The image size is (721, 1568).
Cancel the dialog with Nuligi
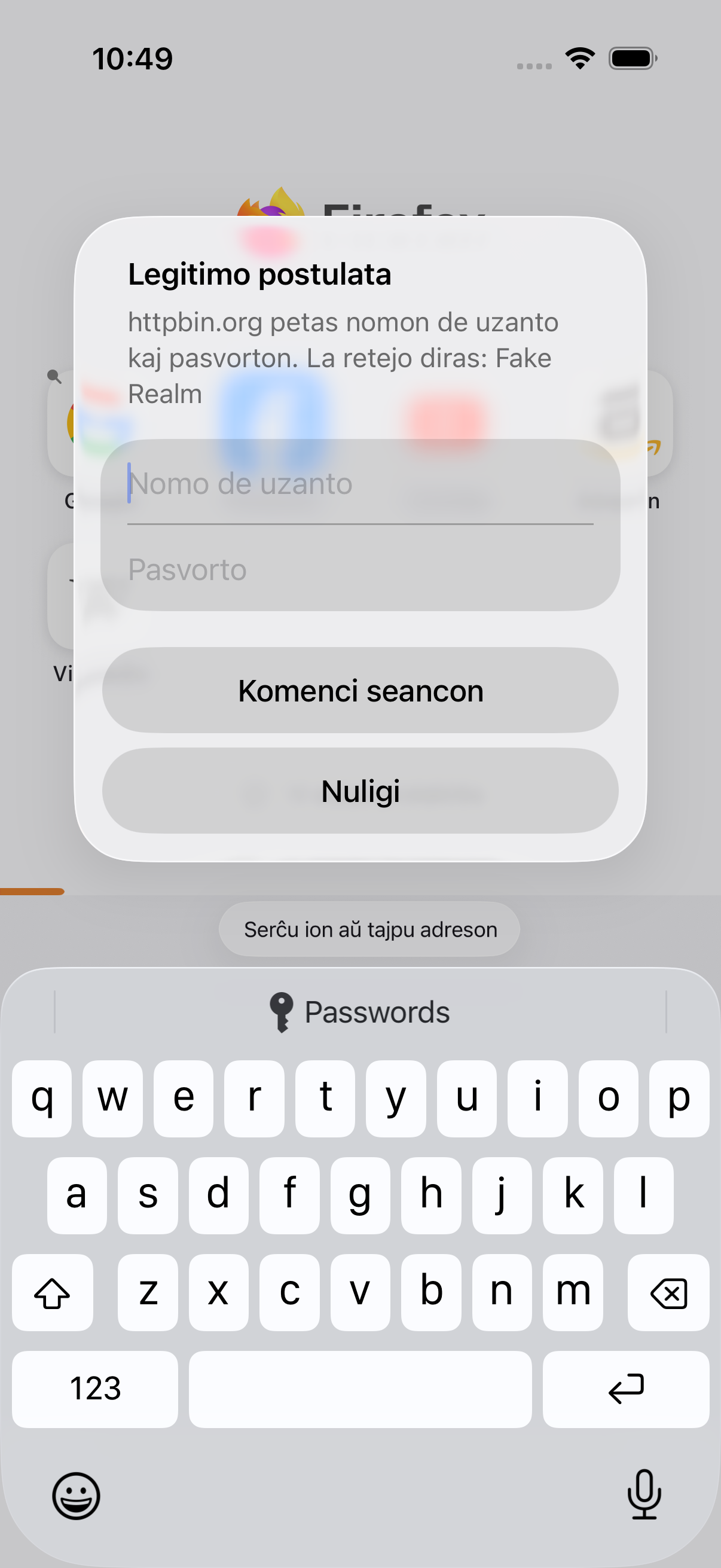click(360, 791)
